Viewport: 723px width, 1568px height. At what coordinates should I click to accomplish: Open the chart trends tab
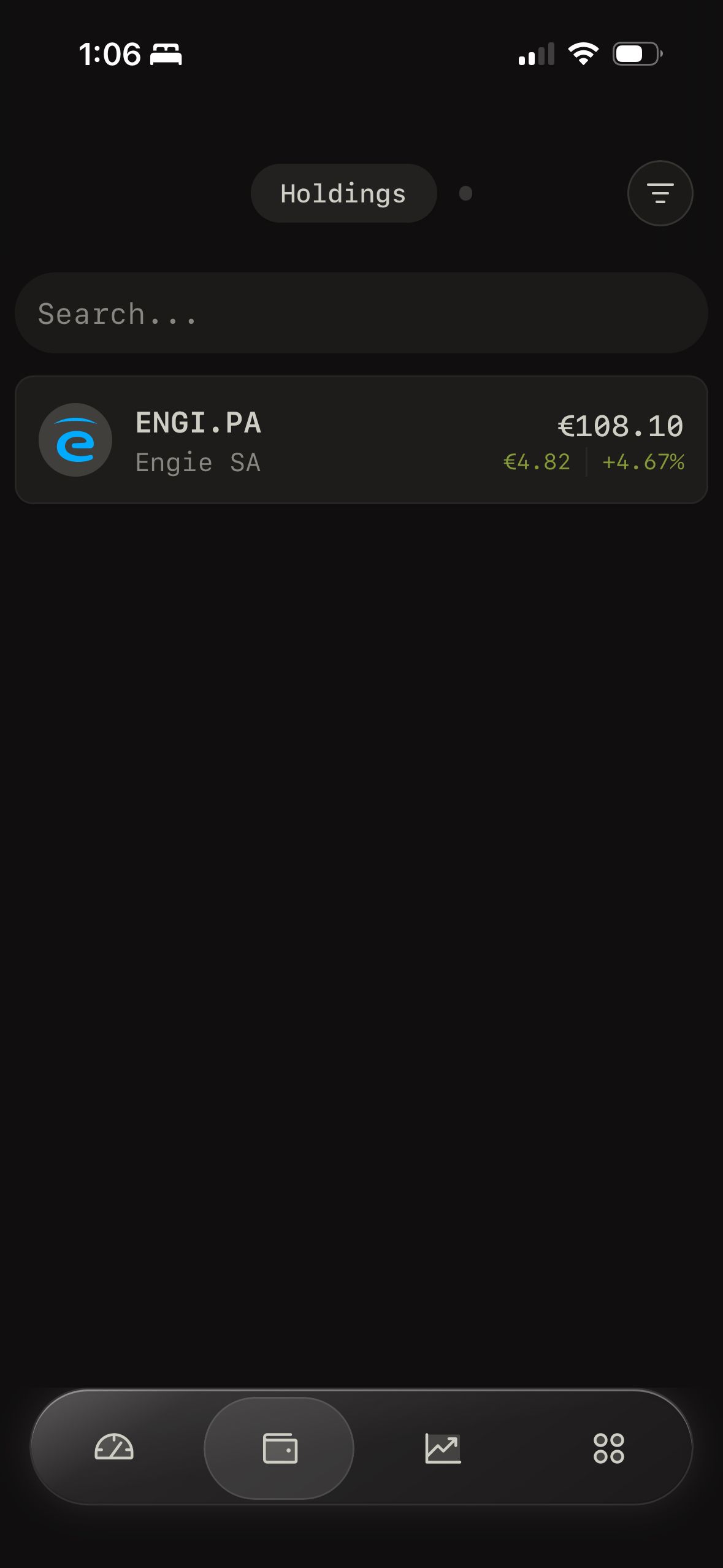click(x=443, y=1448)
